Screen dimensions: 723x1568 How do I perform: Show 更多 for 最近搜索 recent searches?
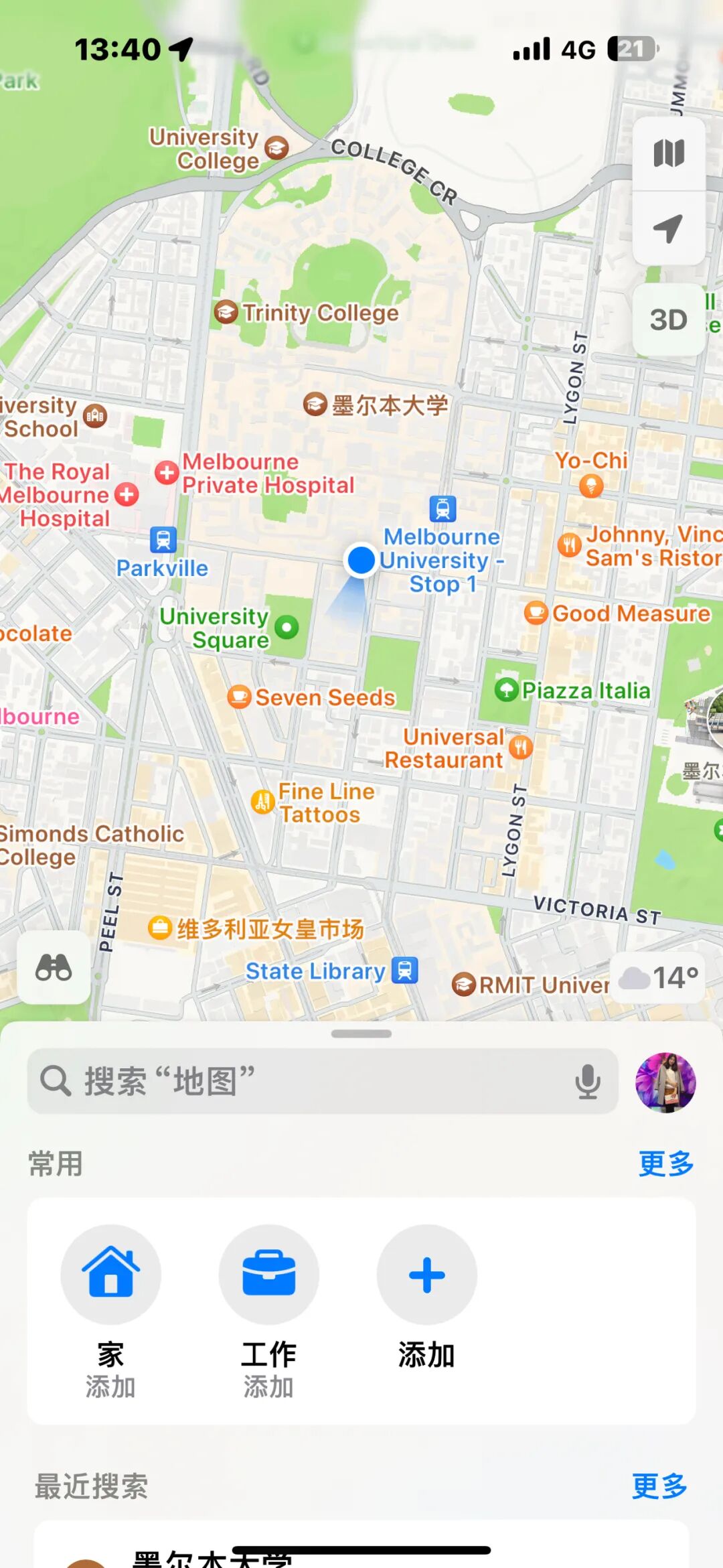659,1487
